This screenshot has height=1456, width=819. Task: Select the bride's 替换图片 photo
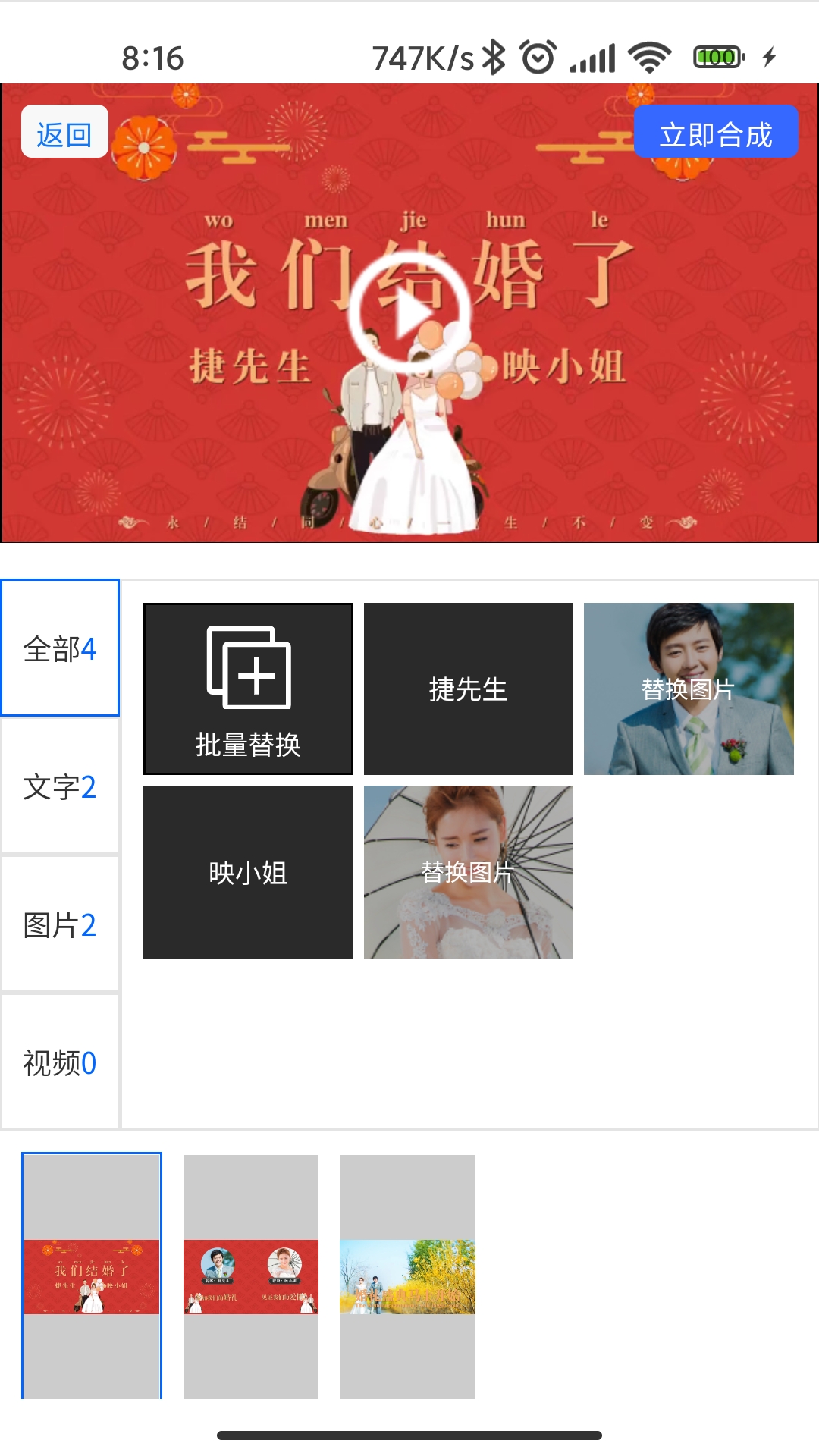[x=468, y=872]
